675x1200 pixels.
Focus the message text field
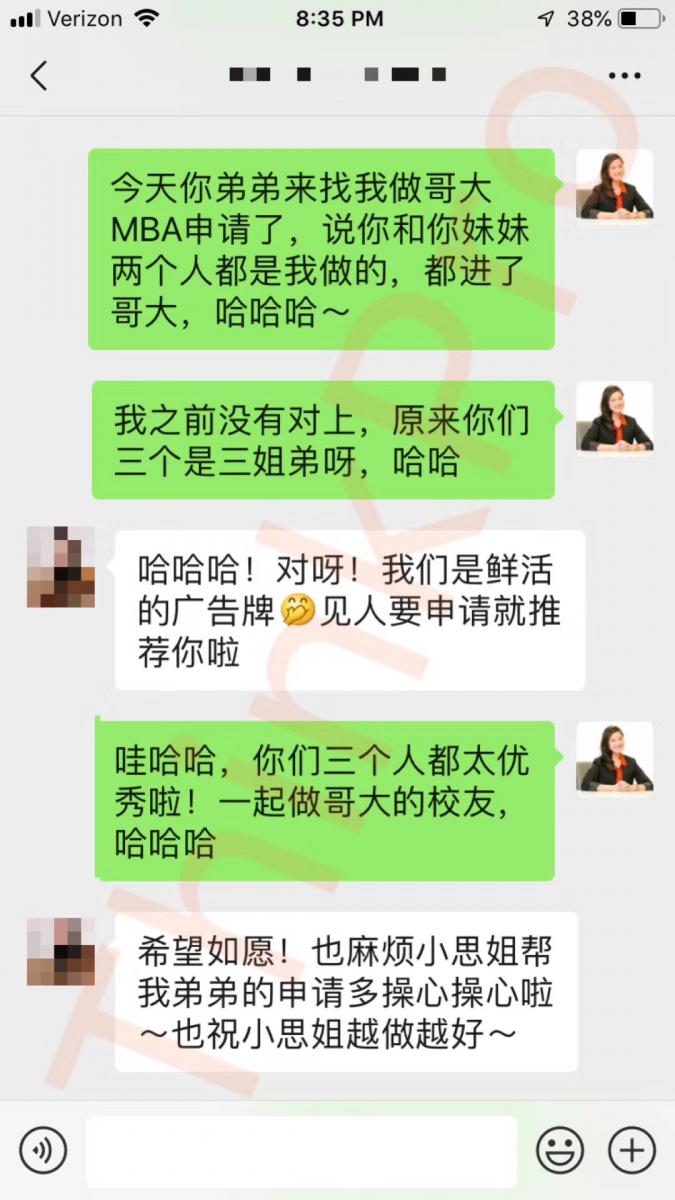(300, 1150)
